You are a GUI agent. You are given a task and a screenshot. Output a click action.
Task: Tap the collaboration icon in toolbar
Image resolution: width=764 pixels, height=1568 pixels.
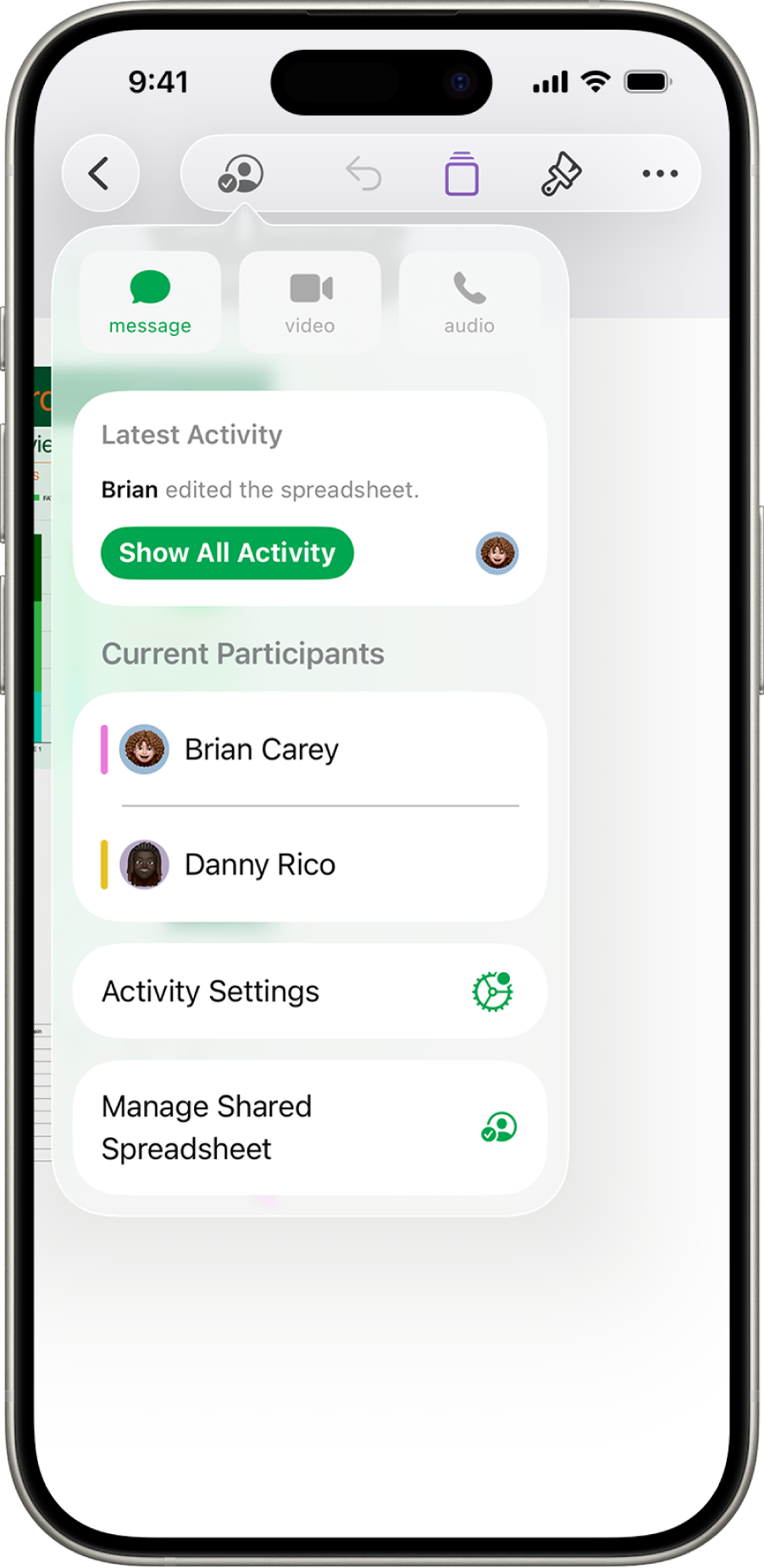pyautogui.click(x=241, y=174)
